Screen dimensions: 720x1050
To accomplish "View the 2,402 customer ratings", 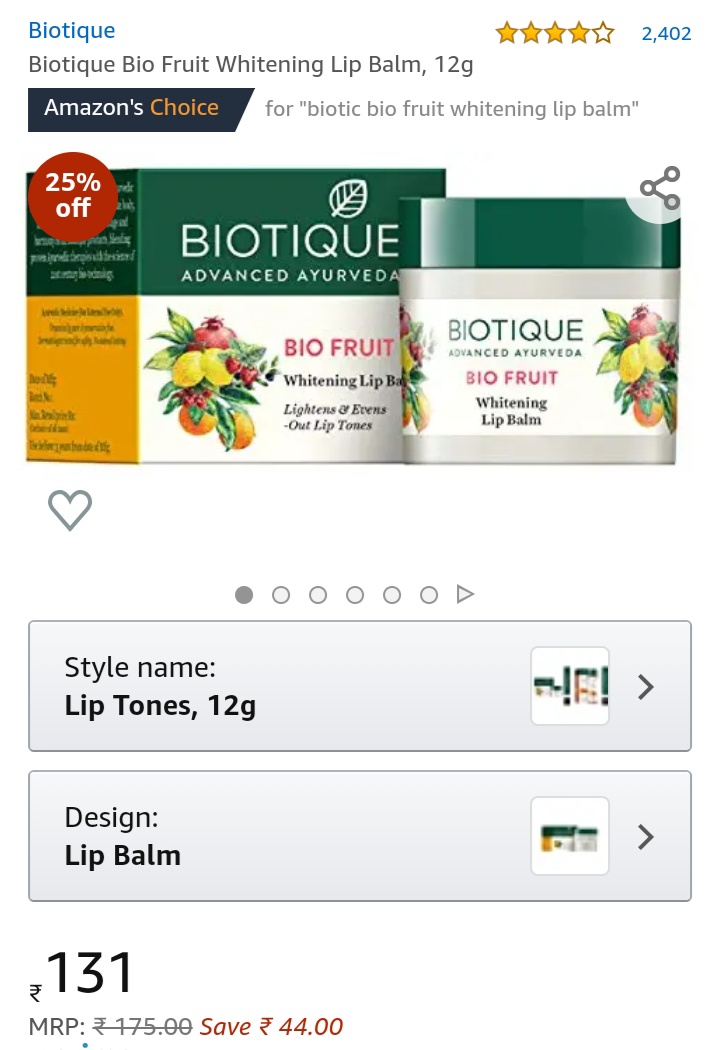I will [x=666, y=33].
